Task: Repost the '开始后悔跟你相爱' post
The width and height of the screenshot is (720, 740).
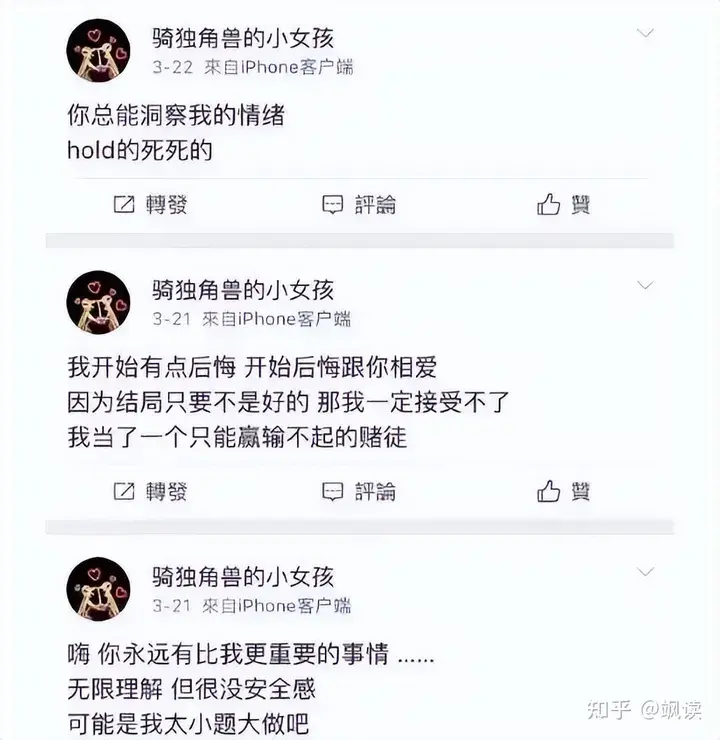Action: click(150, 492)
